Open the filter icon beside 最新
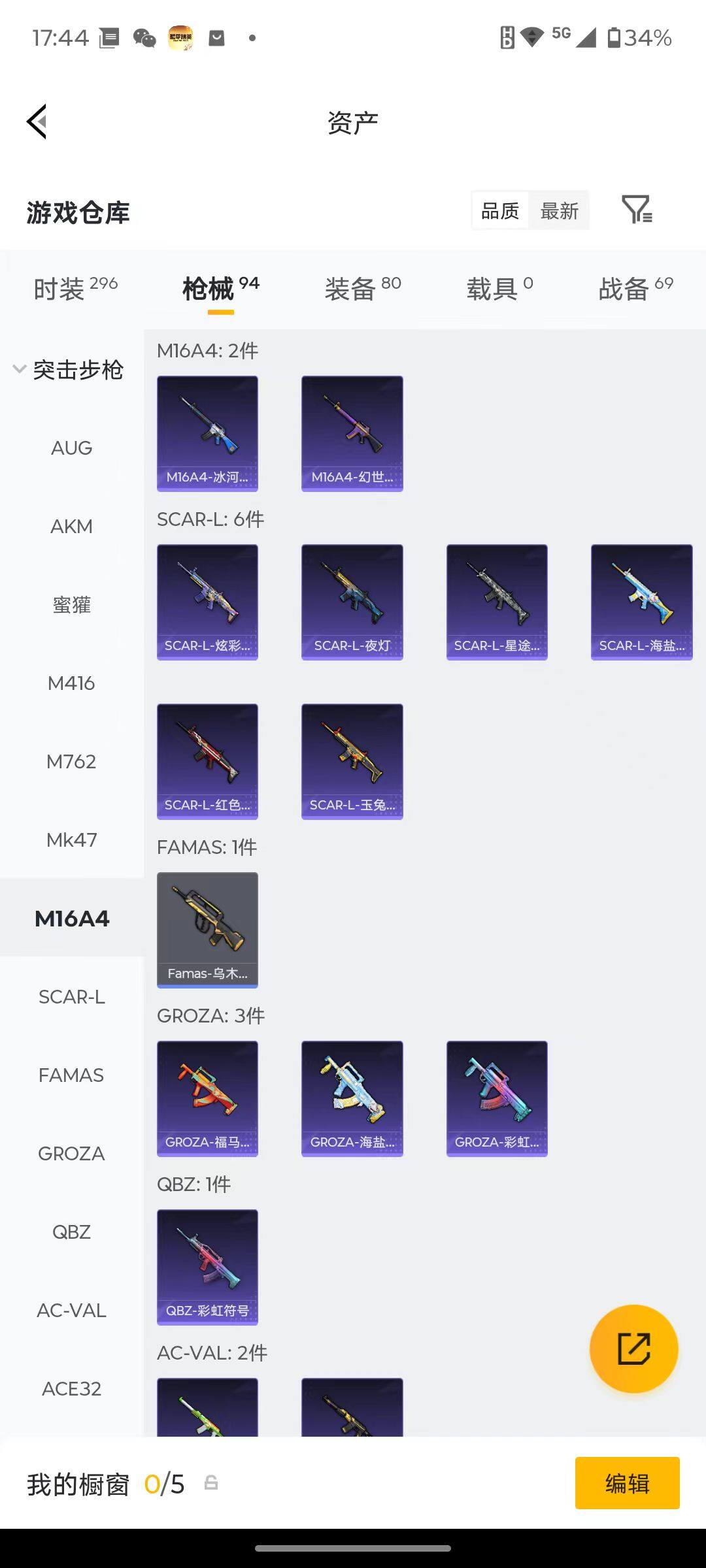 [x=637, y=210]
